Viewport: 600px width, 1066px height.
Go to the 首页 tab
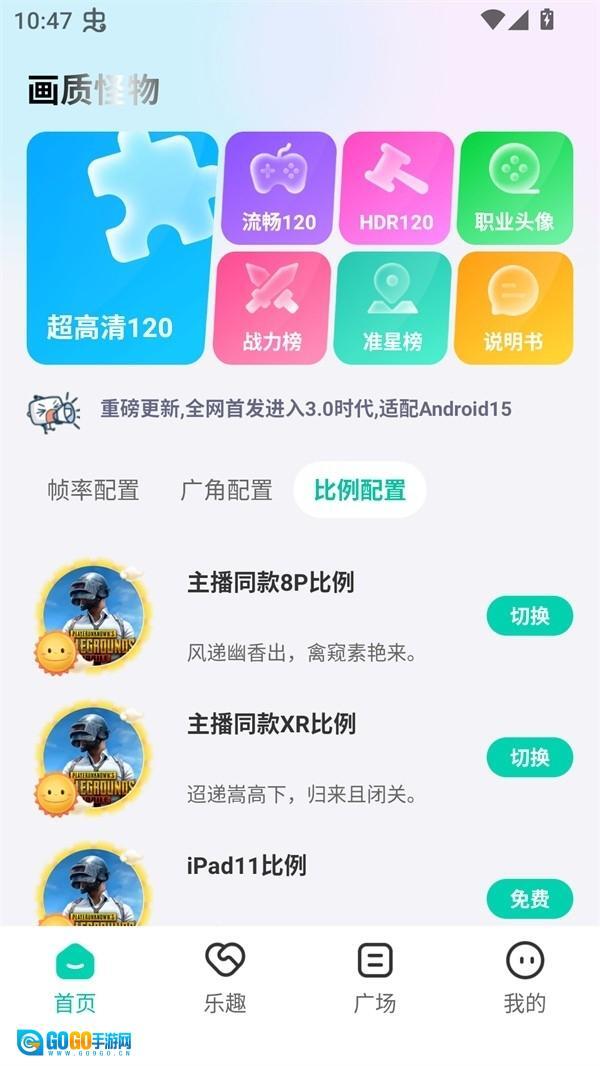(75, 977)
